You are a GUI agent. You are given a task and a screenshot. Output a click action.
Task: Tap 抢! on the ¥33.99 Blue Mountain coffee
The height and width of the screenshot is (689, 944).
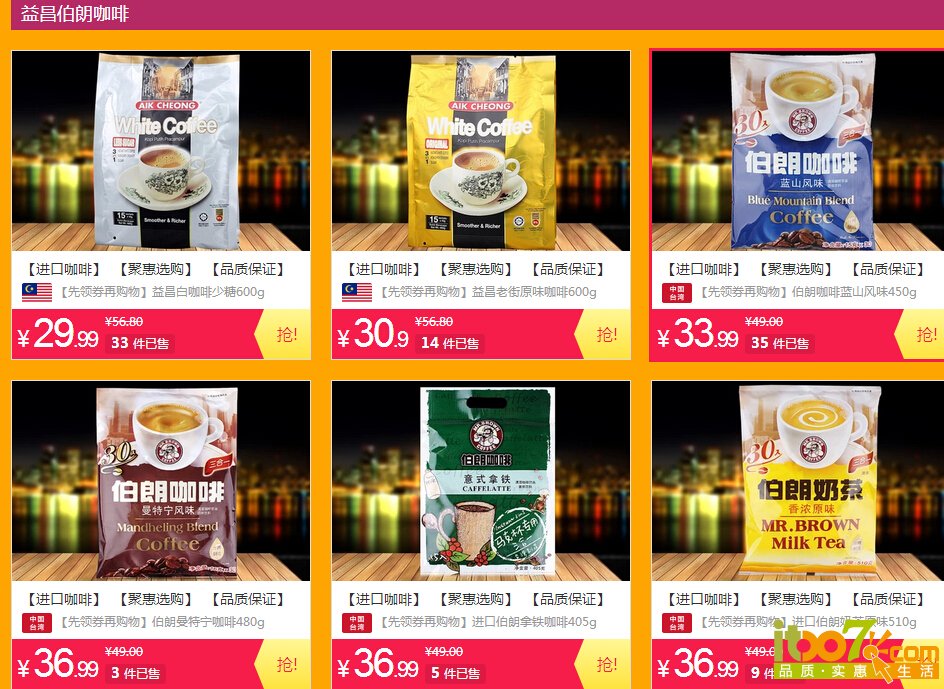coord(927,335)
